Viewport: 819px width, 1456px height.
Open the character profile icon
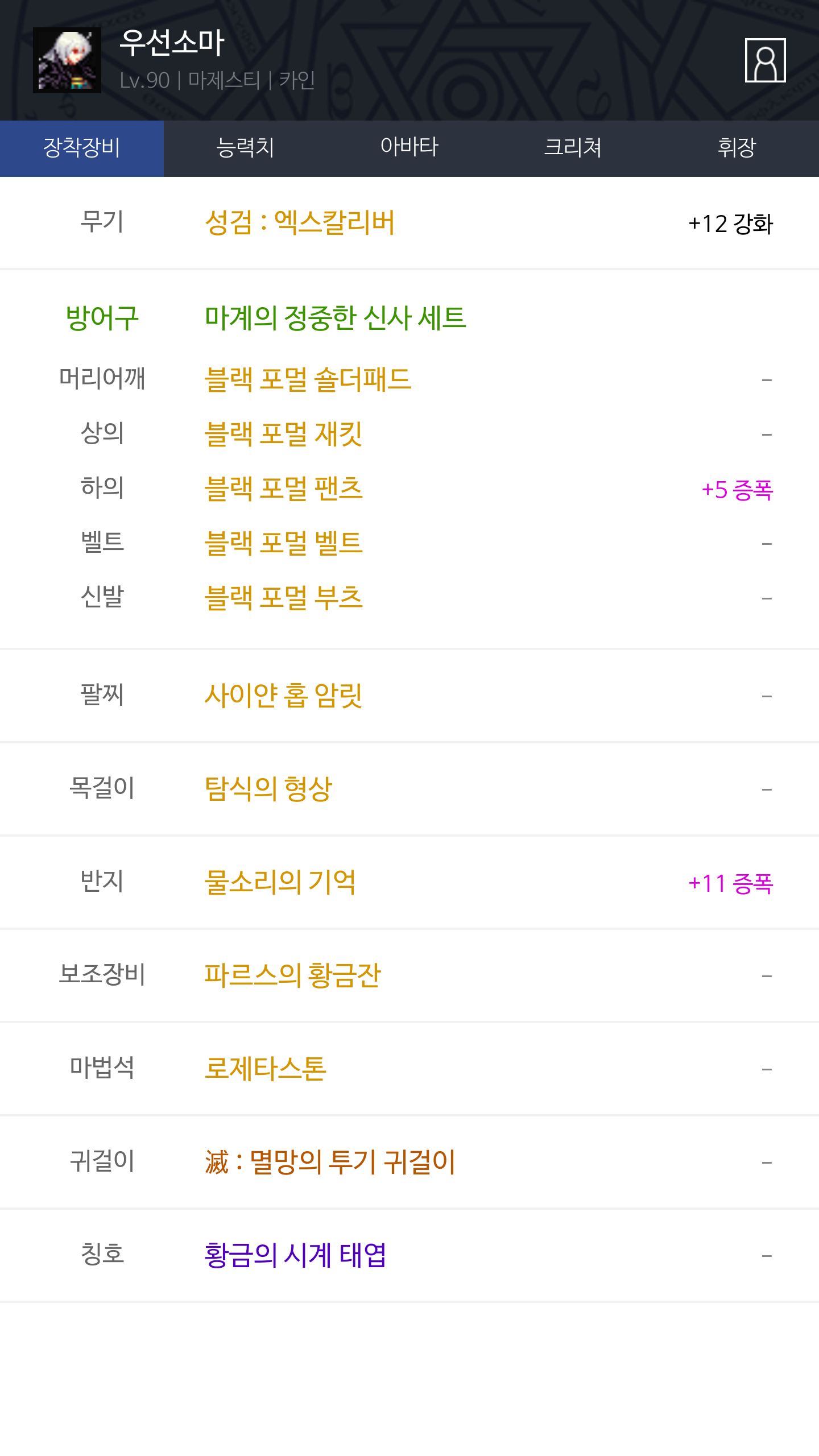click(765, 60)
